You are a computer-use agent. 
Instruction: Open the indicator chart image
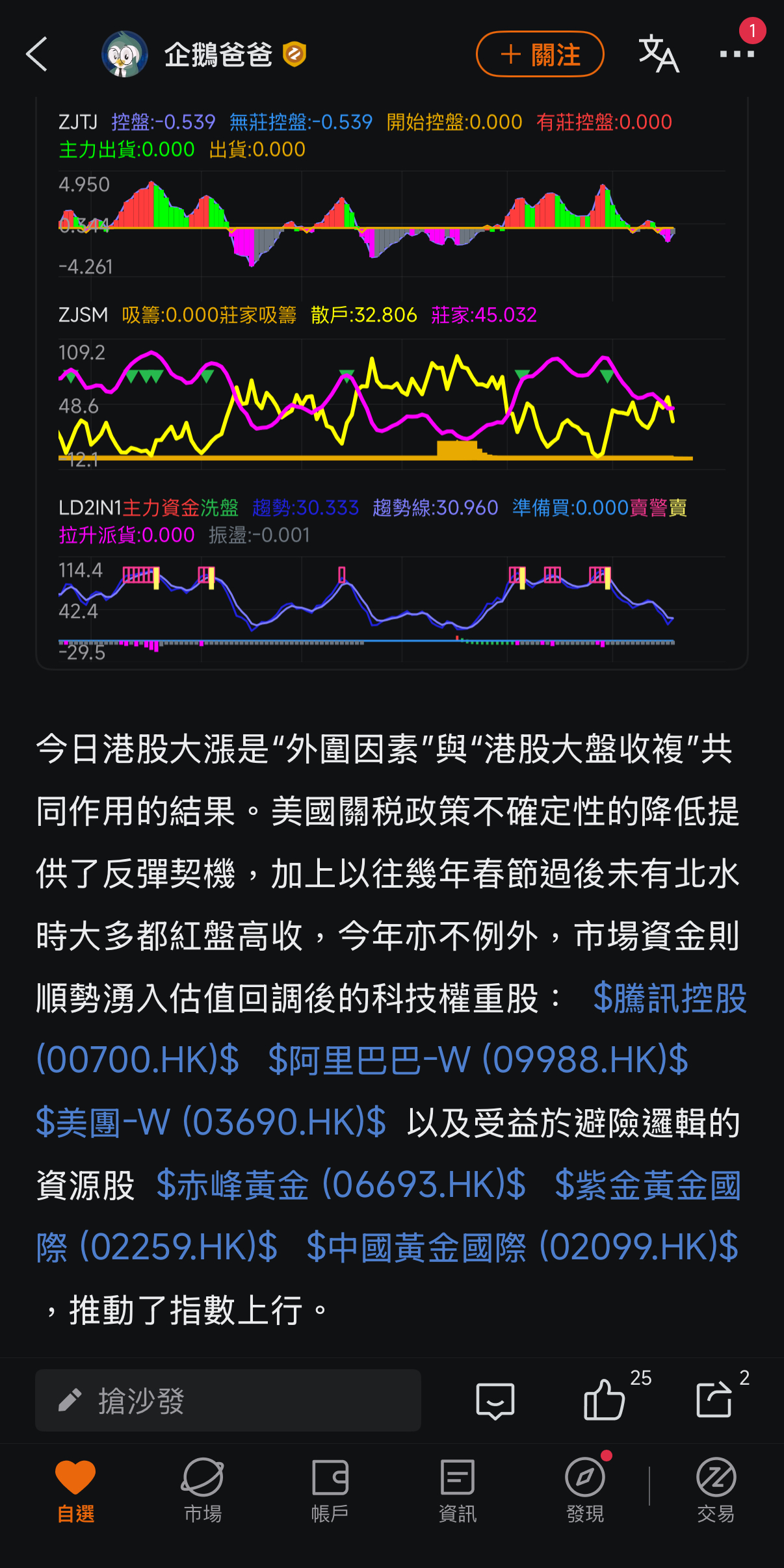391,383
